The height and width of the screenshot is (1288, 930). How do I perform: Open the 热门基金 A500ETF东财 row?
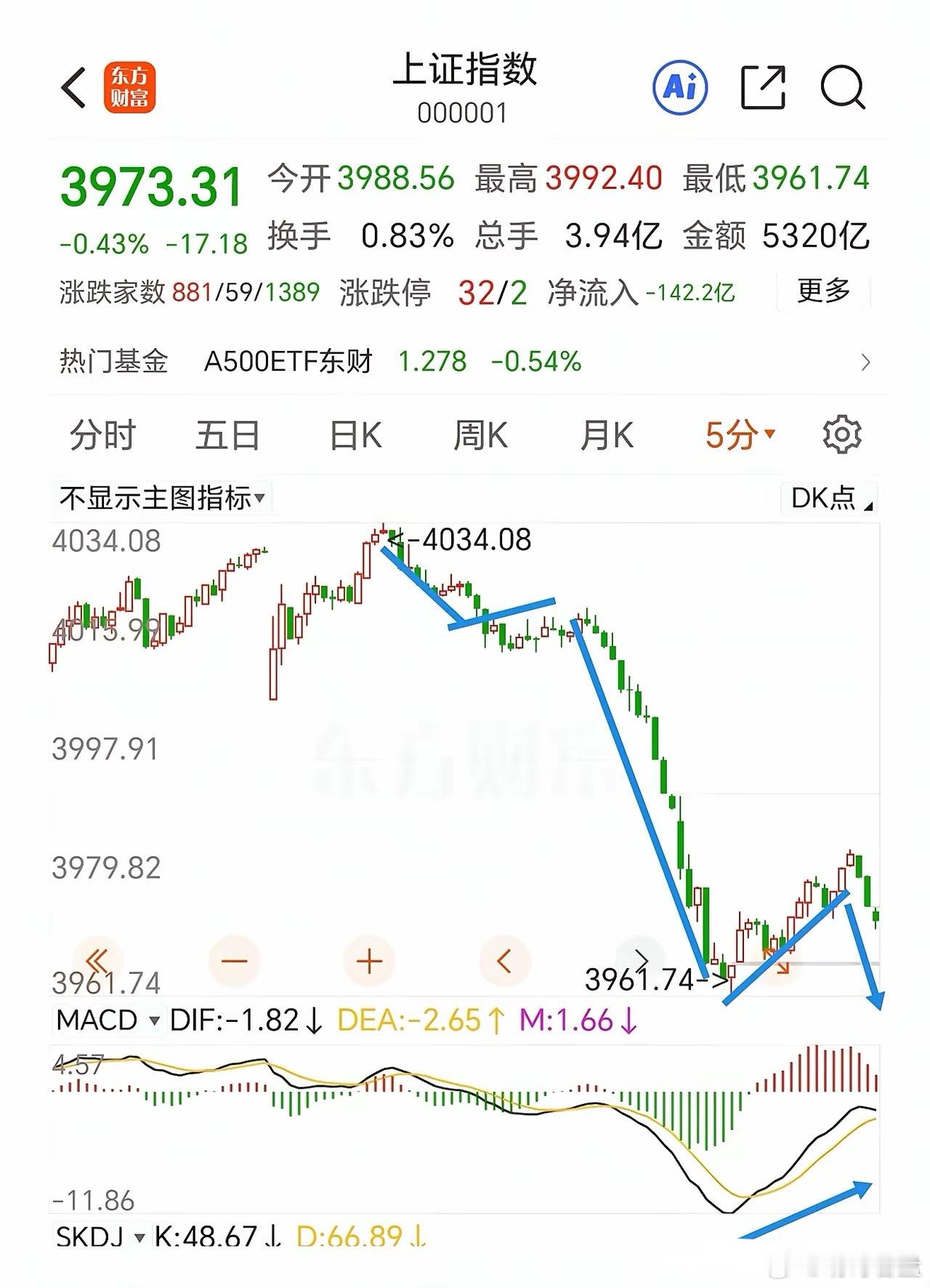[465, 361]
